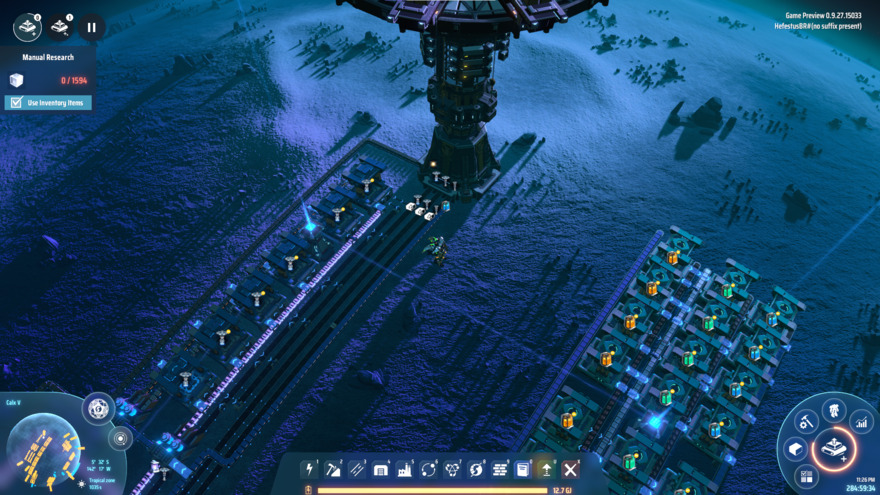The height and width of the screenshot is (495, 880).
Task: Open the Dyson sphere build category
Action: (x=476, y=469)
